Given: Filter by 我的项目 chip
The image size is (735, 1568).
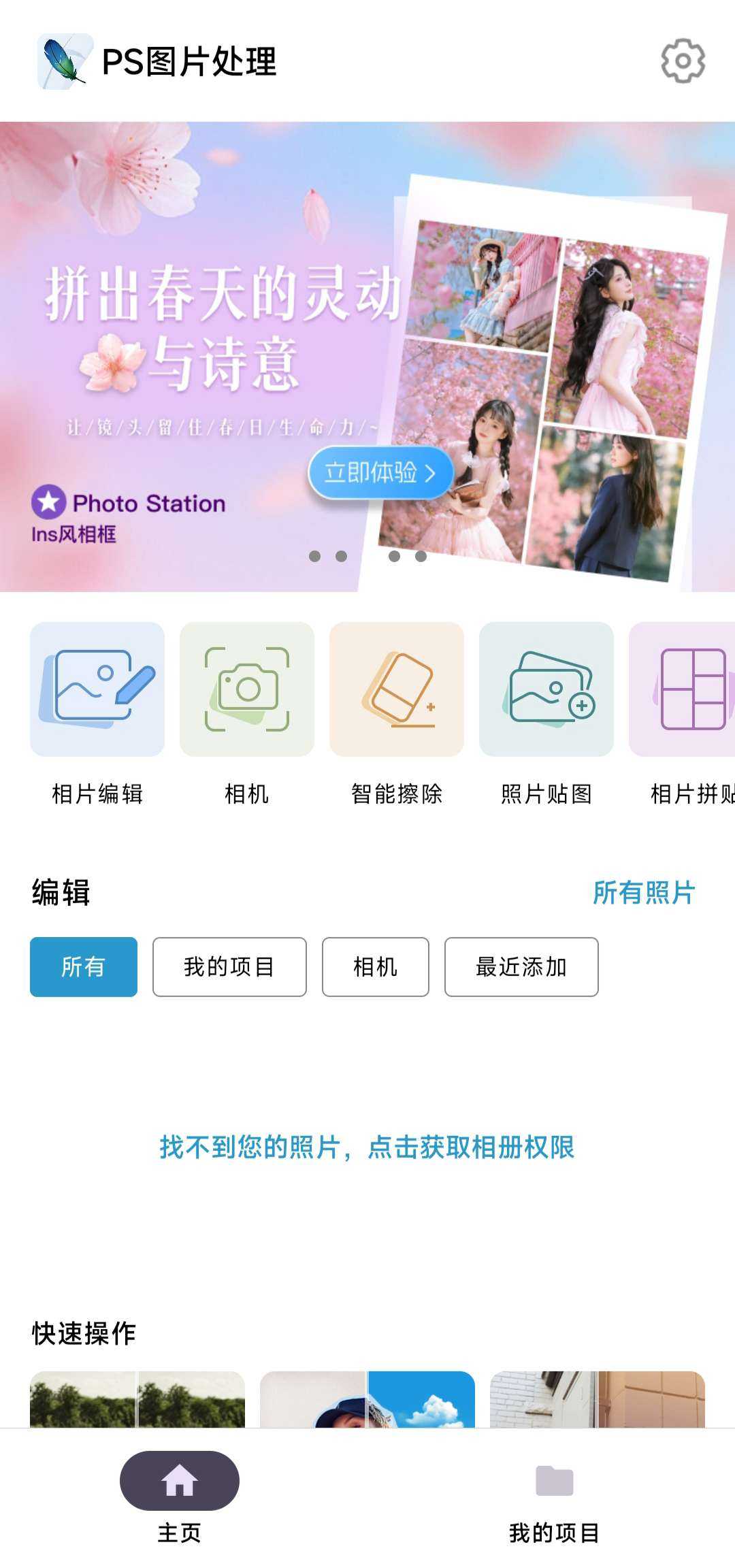Looking at the screenshot, I should coord(229,967).
